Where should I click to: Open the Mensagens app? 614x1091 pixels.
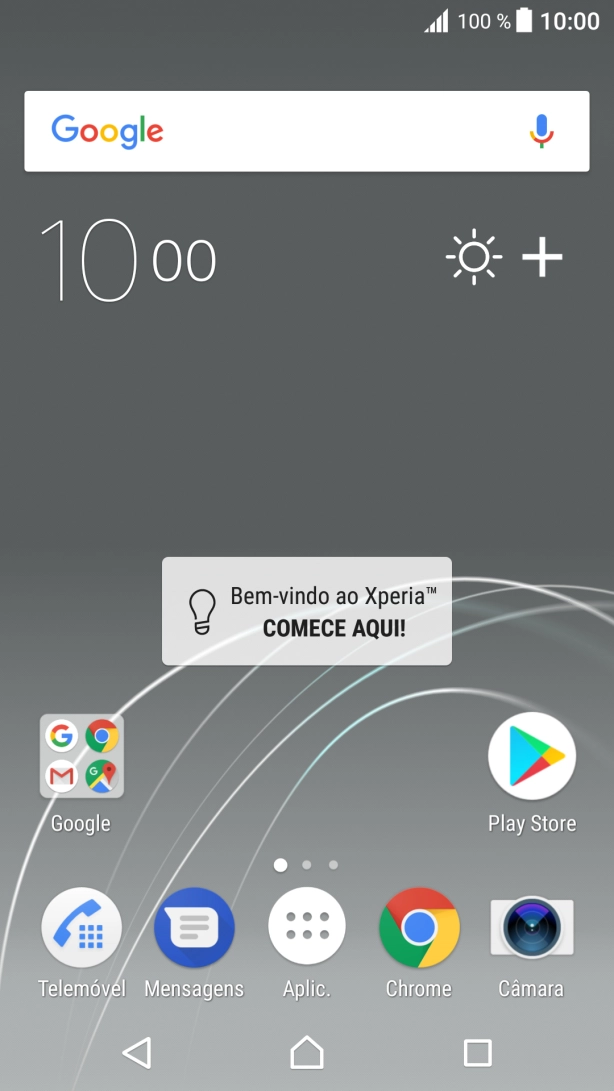coord(194,927)
